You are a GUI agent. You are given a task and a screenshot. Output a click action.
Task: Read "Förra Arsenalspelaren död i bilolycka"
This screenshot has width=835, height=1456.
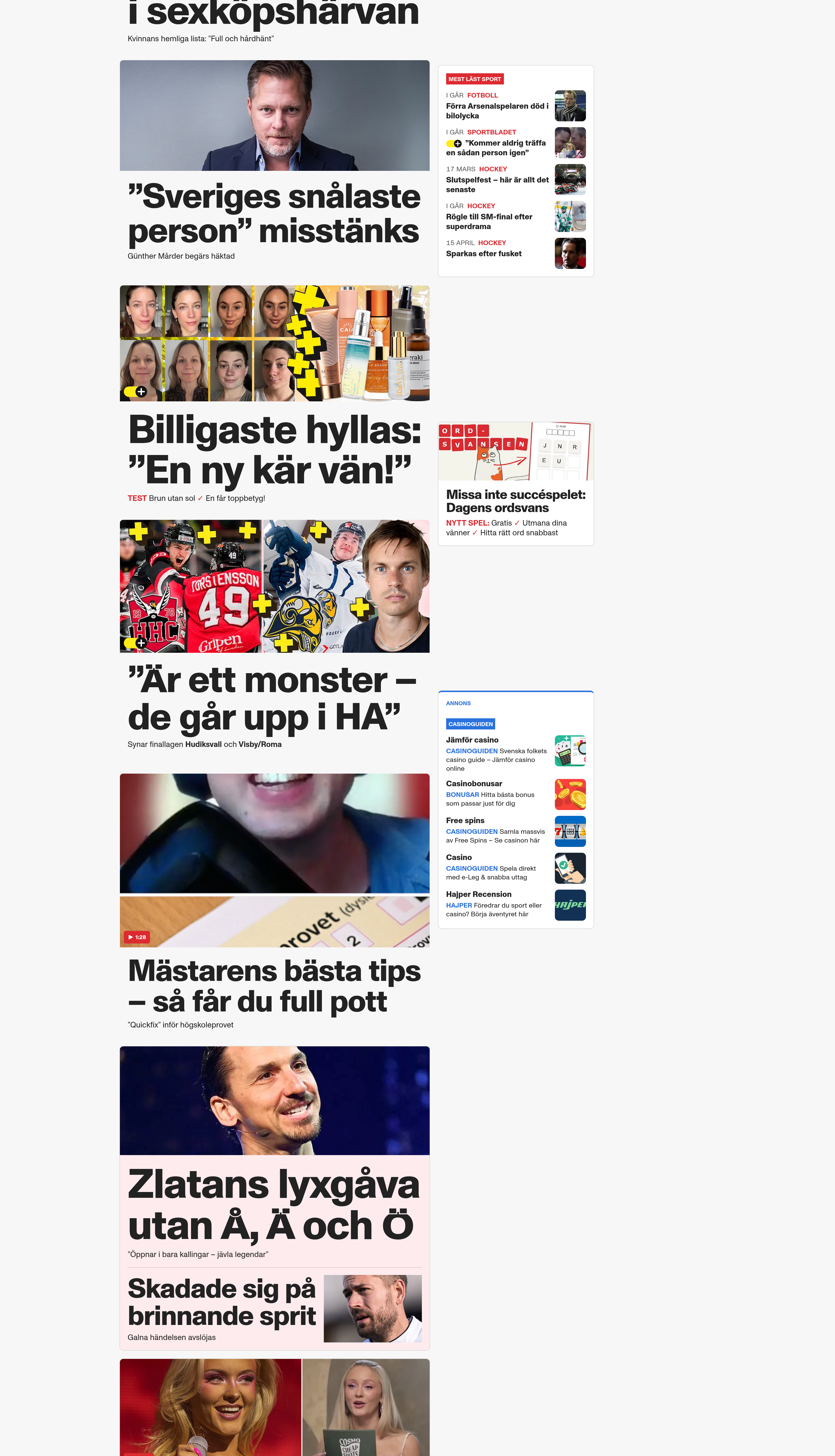[x=497, y=111]
